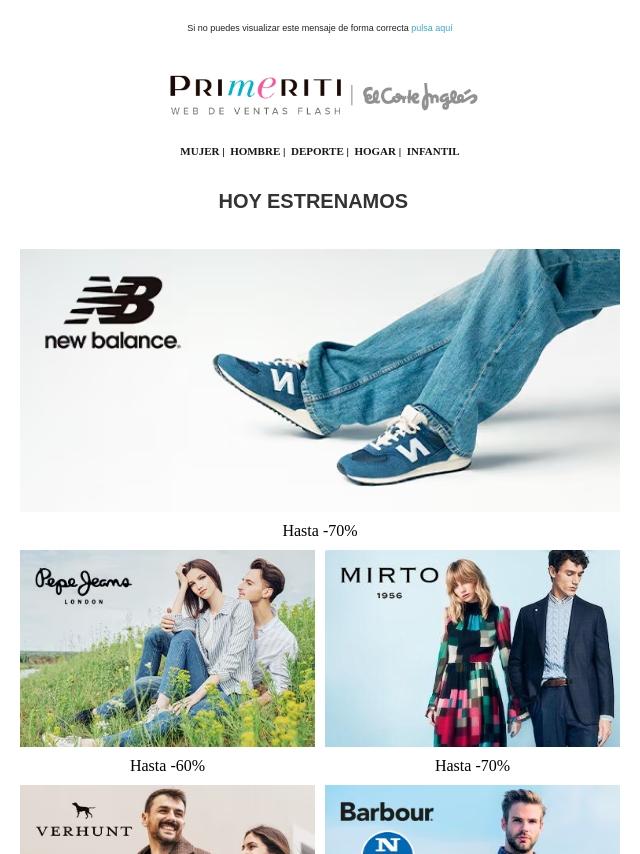Open the 'pulsa aquí' view-online link

pos(431,28)
